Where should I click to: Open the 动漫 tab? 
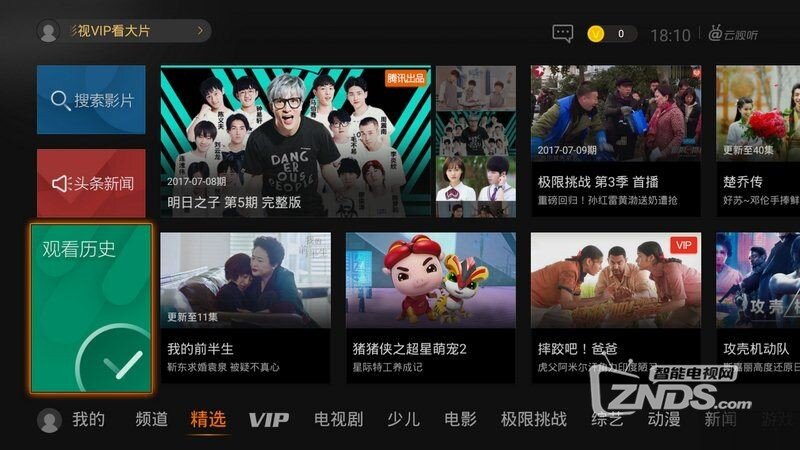[663, 419]
